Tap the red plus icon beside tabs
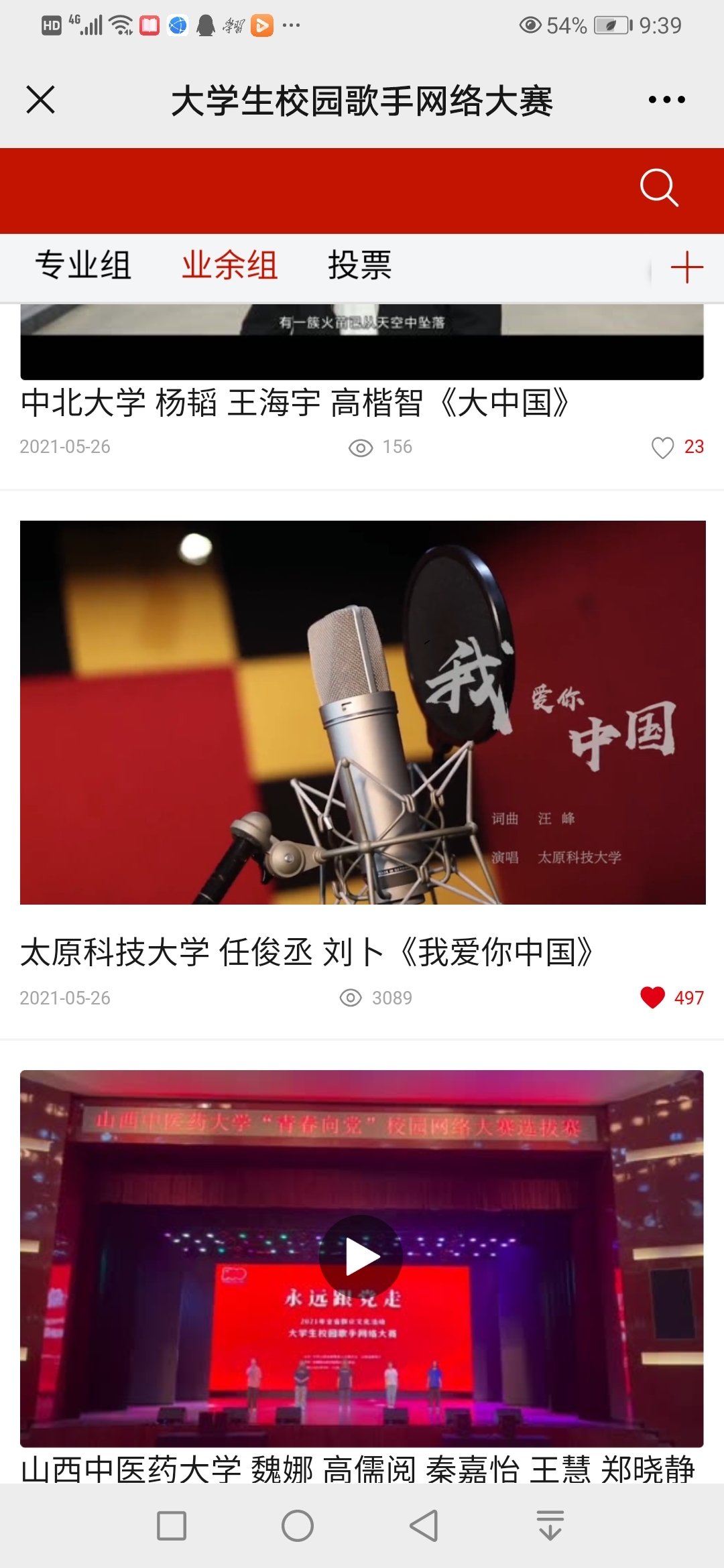 point(686,267)
